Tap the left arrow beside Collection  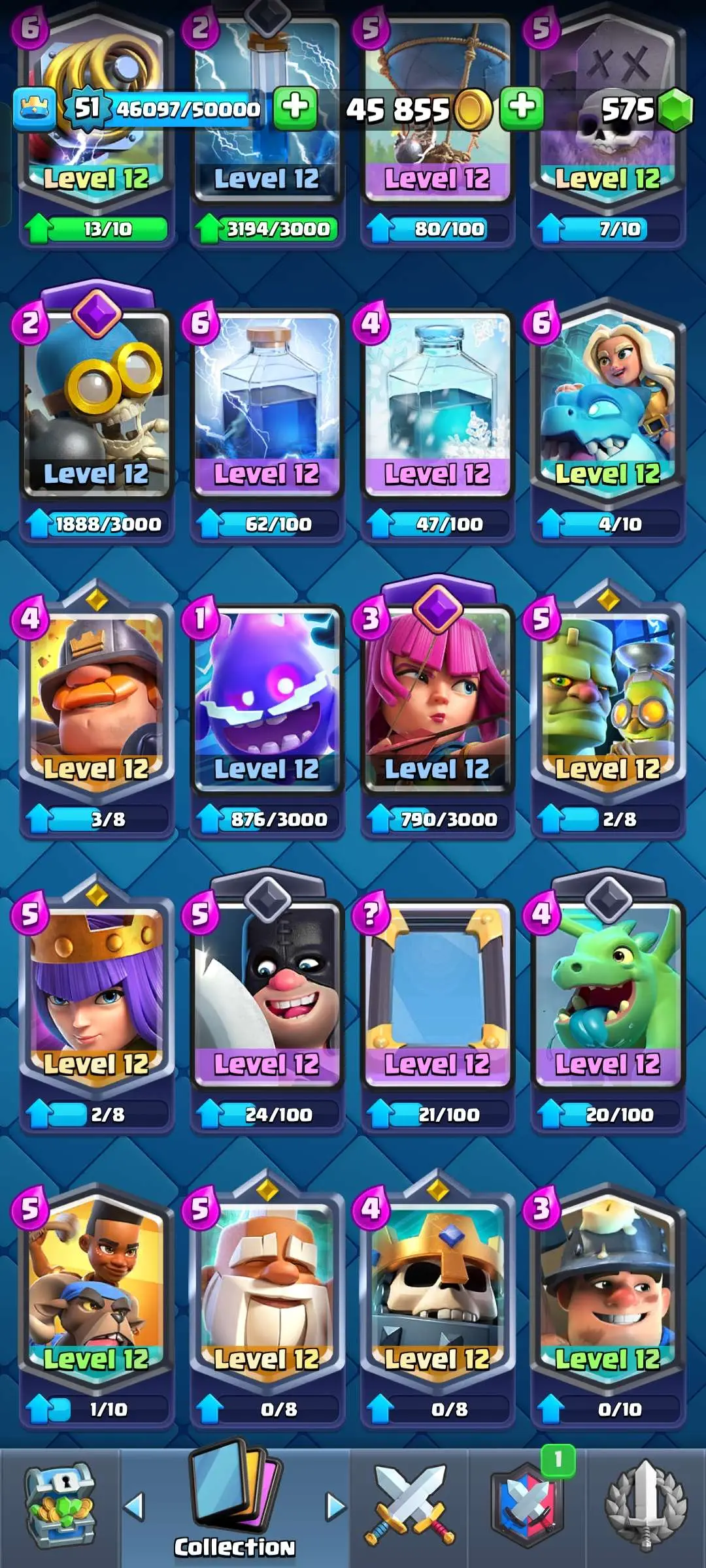(135, 1507)
